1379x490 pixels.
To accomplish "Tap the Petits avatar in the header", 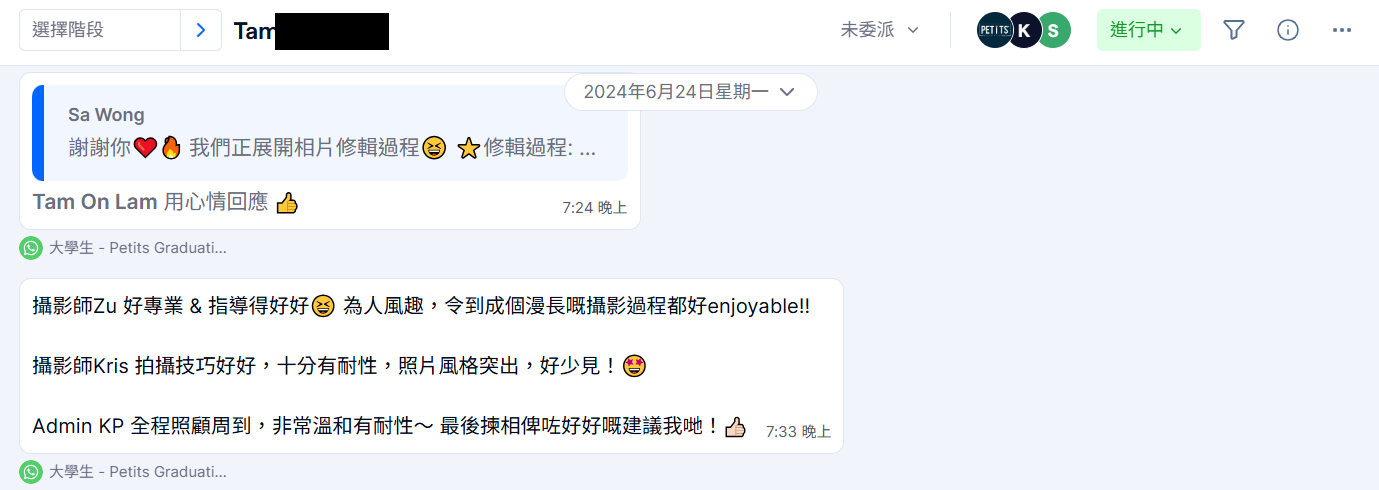I will coord(994,30).
